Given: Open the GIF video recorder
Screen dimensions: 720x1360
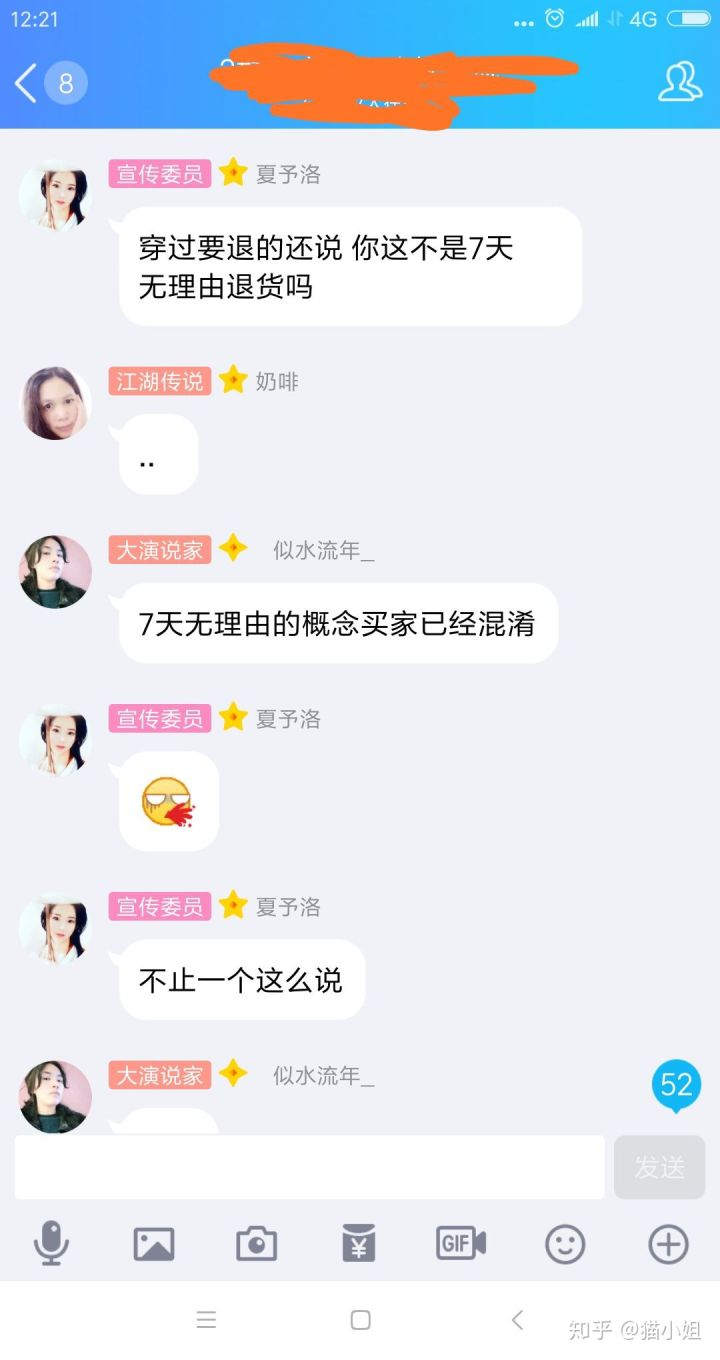Looking at the screenshot, I should tap(461, 1244).
